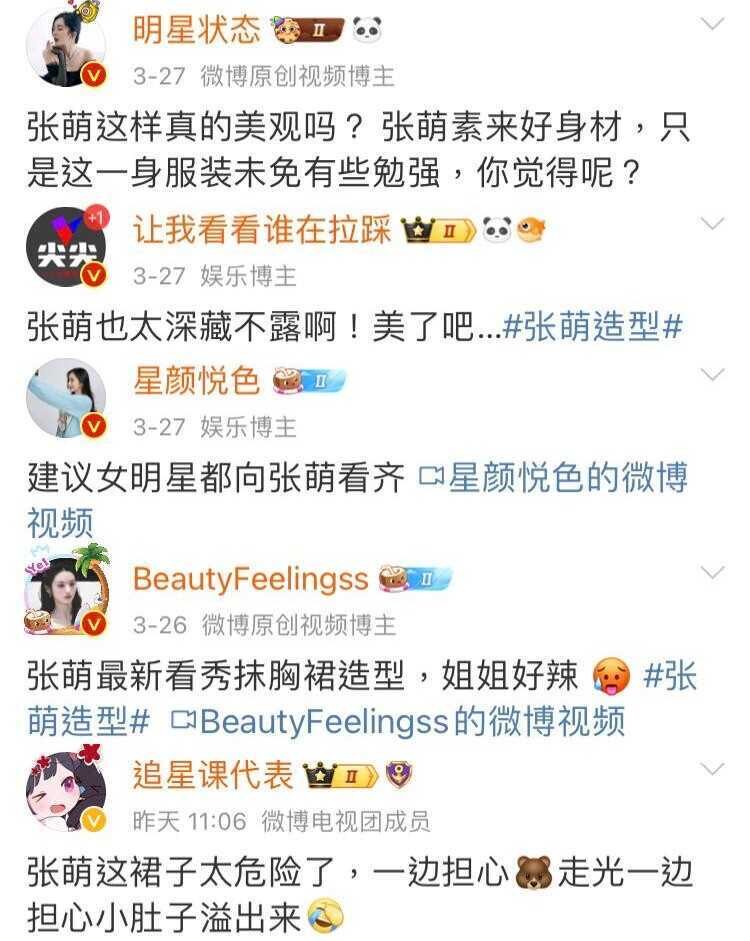Image resolution: width=750 pixels, height=941 pixels.
Task: Expand the options chevron on 让我看看谁在拉踩's post
Action: pyautogui.click(x=712, y=223)
